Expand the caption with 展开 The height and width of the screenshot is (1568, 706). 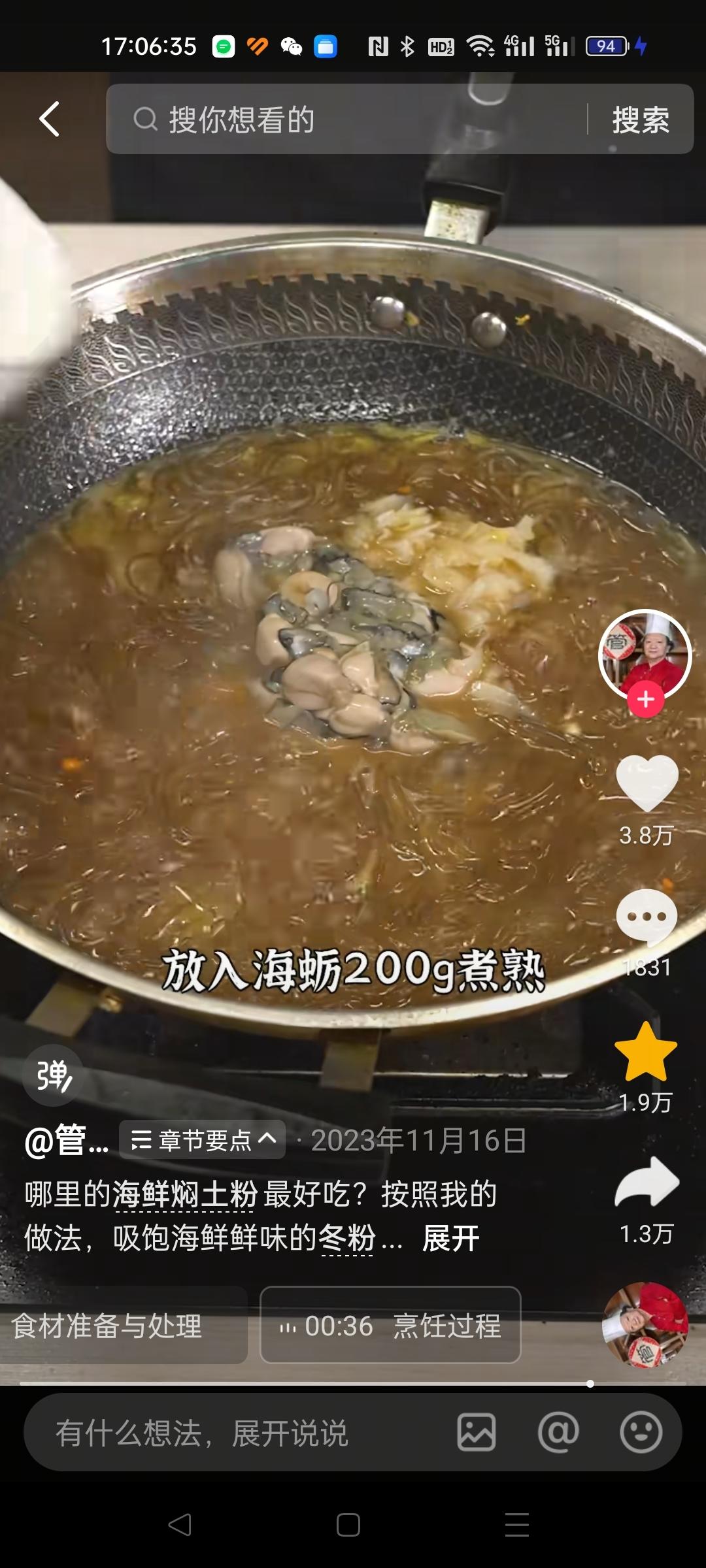pos(451,1238)
